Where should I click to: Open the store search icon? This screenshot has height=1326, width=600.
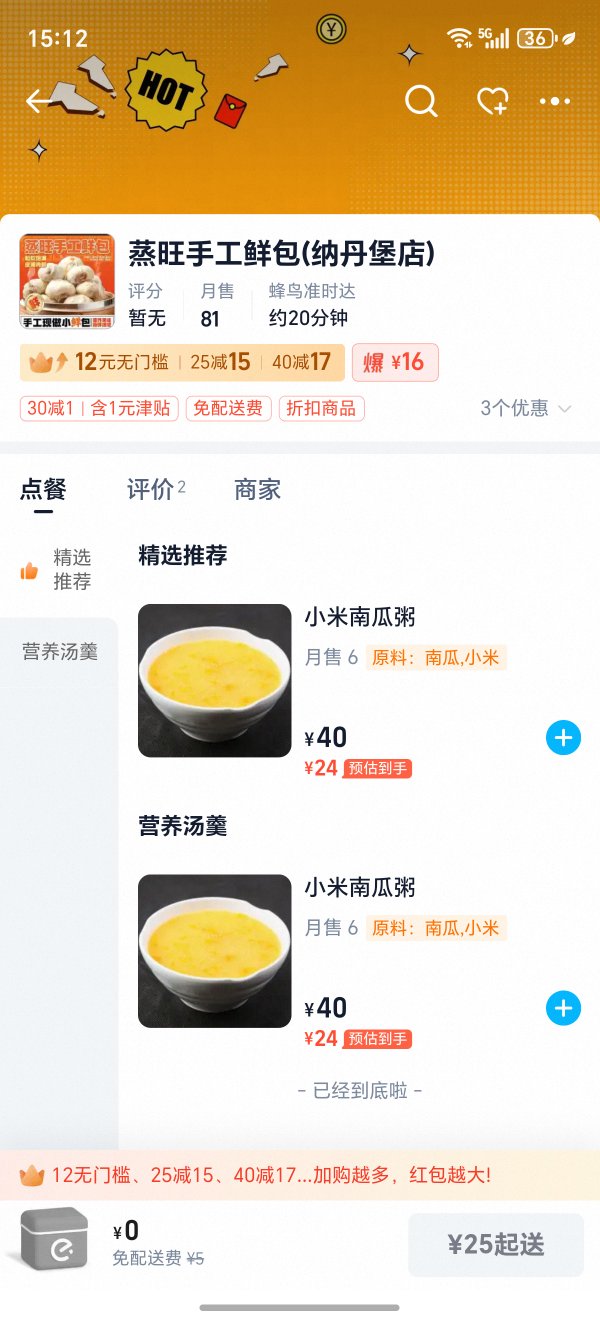420,101
